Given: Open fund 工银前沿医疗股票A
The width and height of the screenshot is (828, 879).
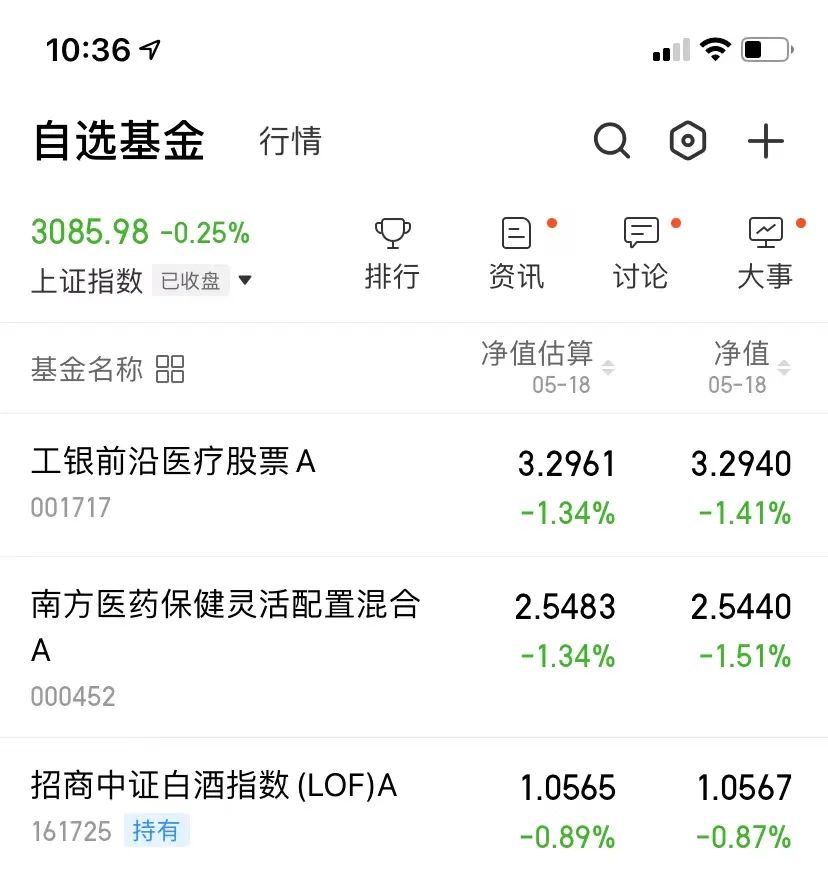Looking at the screenshot, I should pos(173,463).
